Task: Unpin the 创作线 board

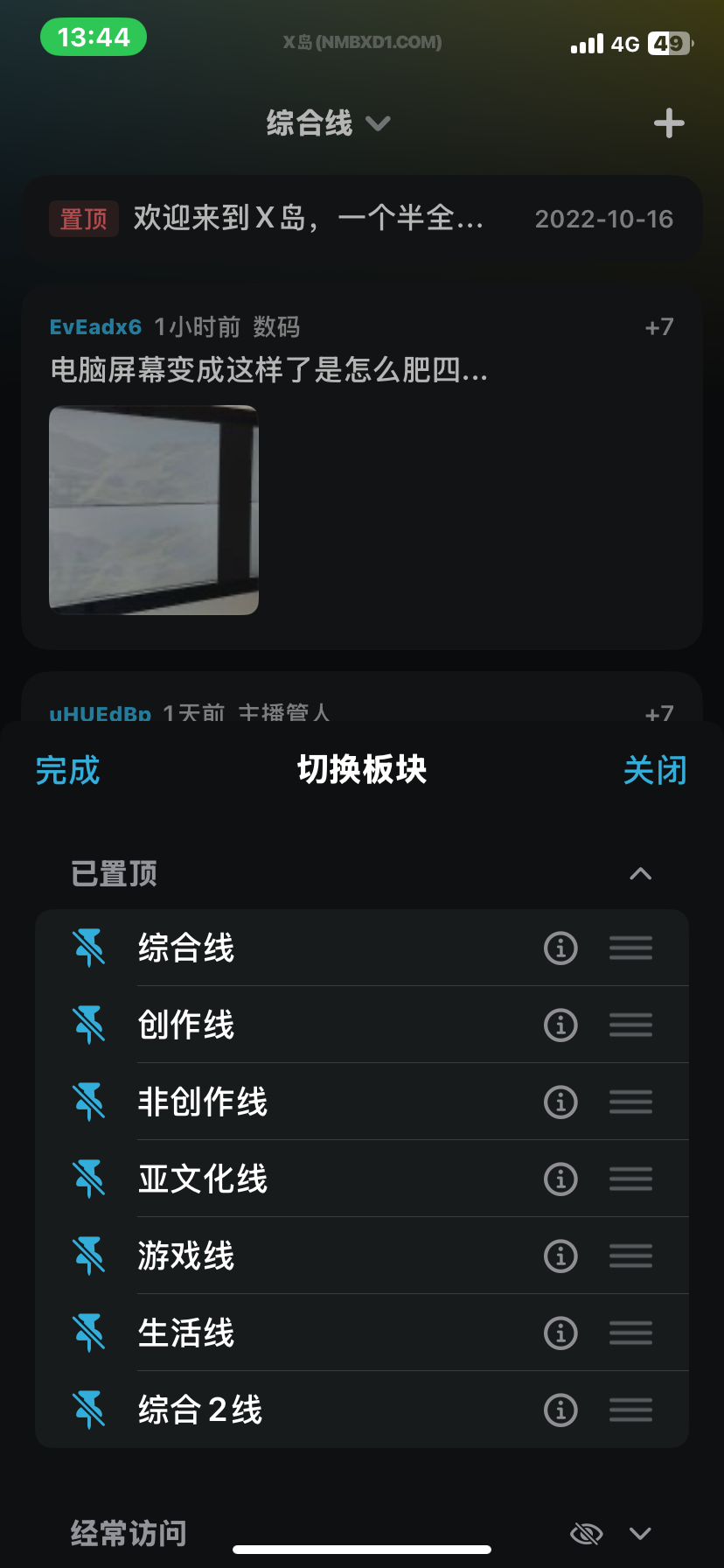Action: pyautogui.click(x=89, y=1025)
